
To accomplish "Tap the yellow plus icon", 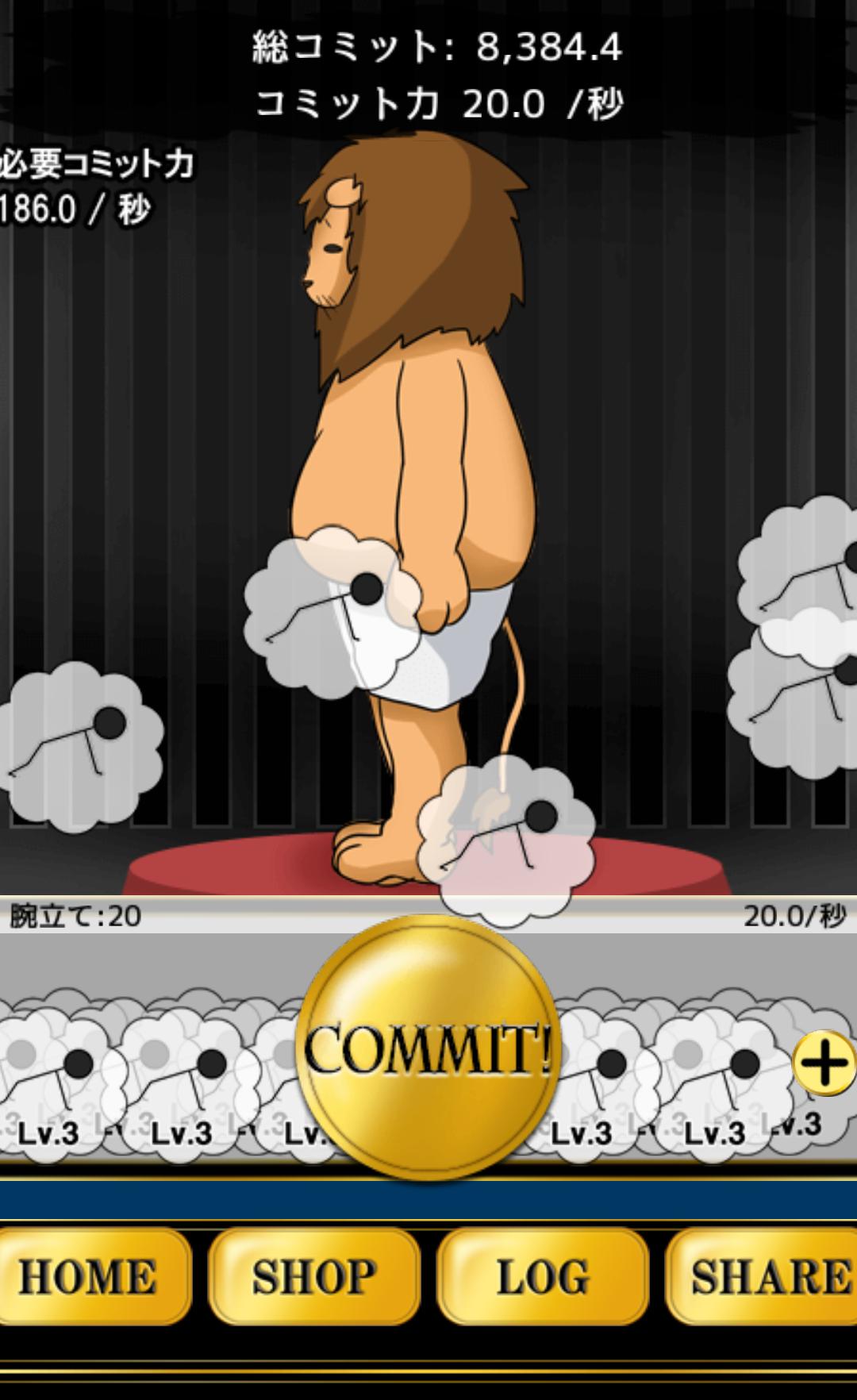I will (825, 1063).
